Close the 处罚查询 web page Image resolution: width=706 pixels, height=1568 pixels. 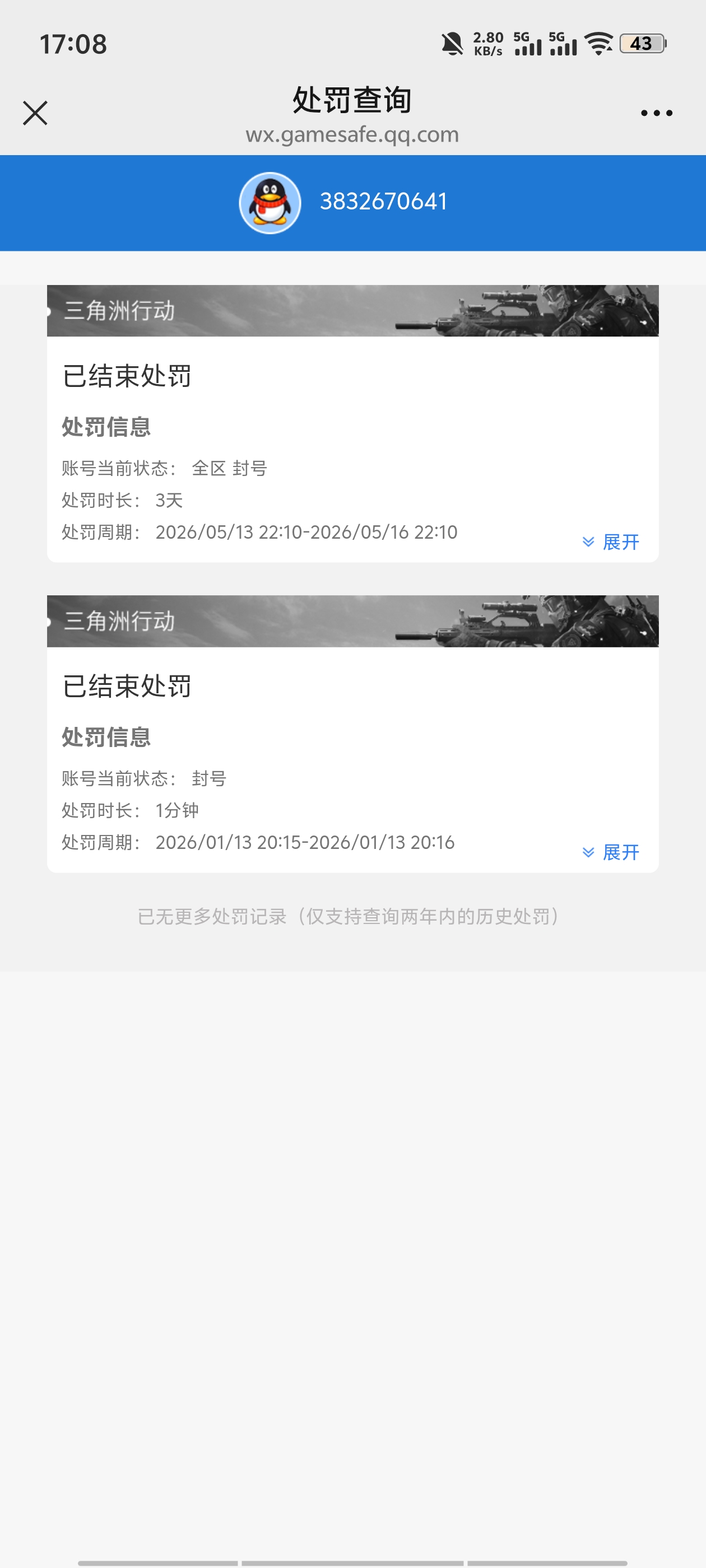pyautogui.click(x=35, y=113)
